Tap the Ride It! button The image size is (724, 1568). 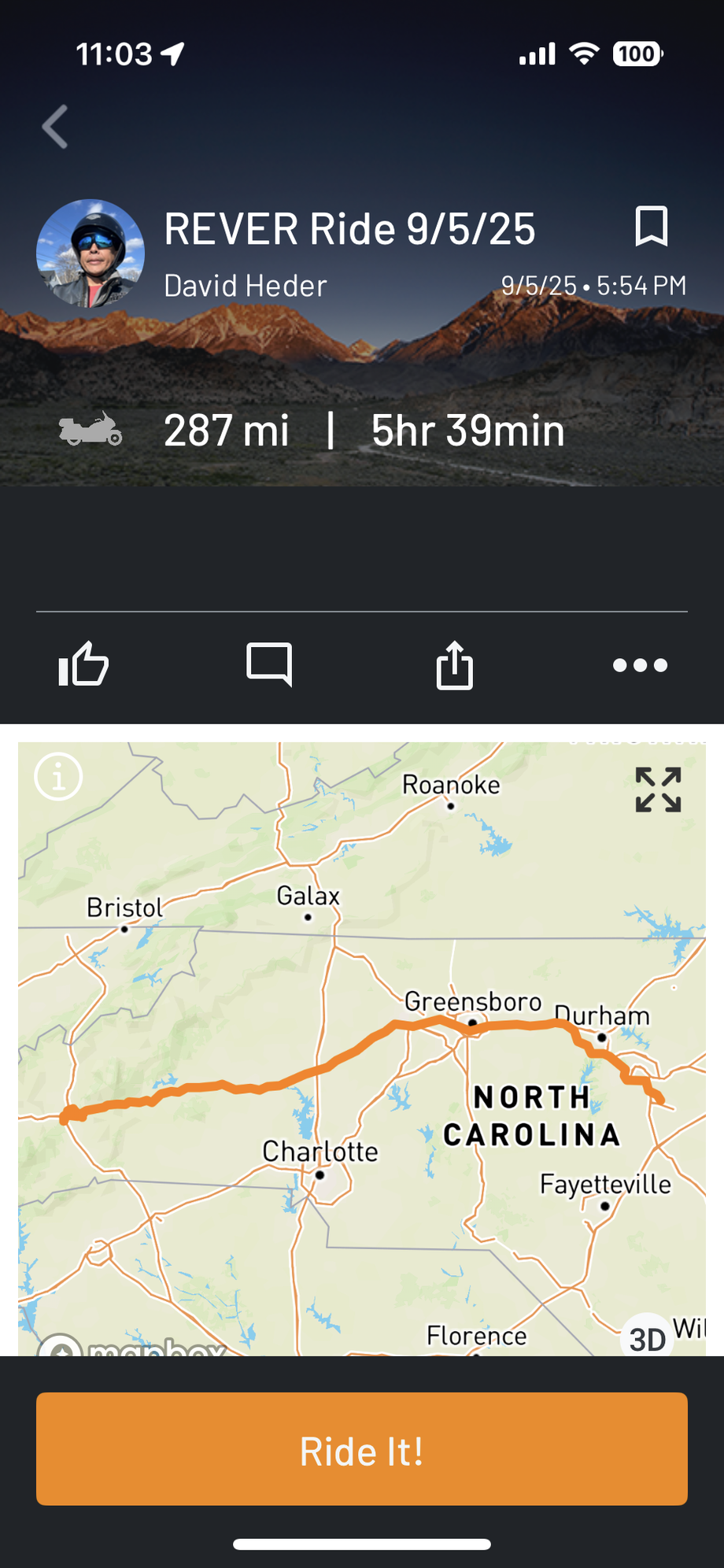click(362, 1449)
